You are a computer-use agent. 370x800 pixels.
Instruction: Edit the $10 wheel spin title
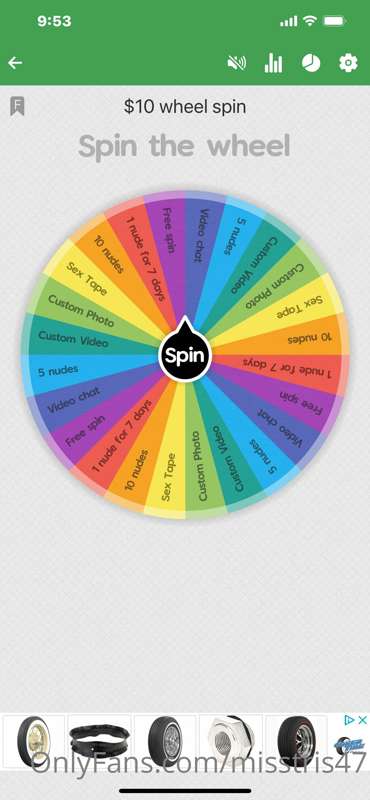pos(185,107)
